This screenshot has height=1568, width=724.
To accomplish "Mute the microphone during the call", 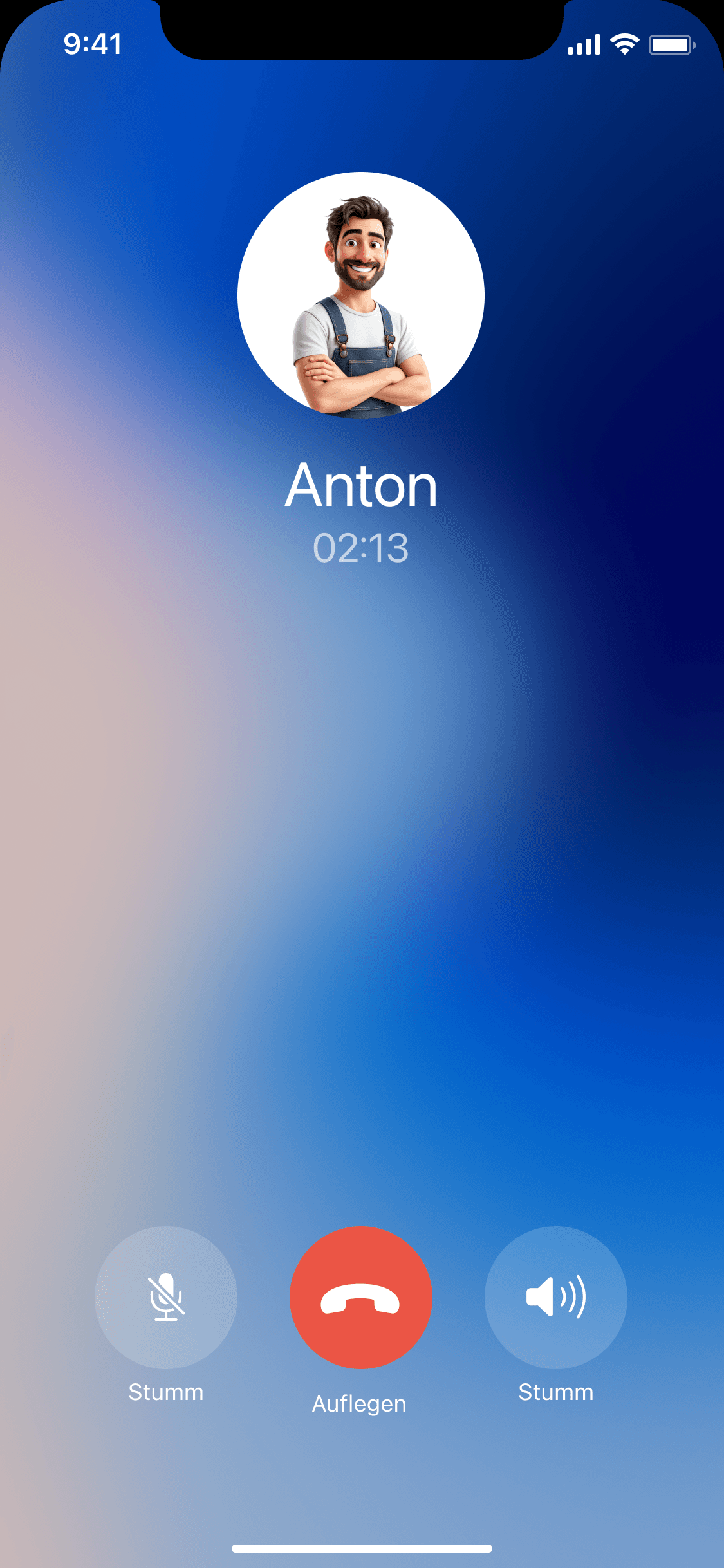I will (166, 1297).
